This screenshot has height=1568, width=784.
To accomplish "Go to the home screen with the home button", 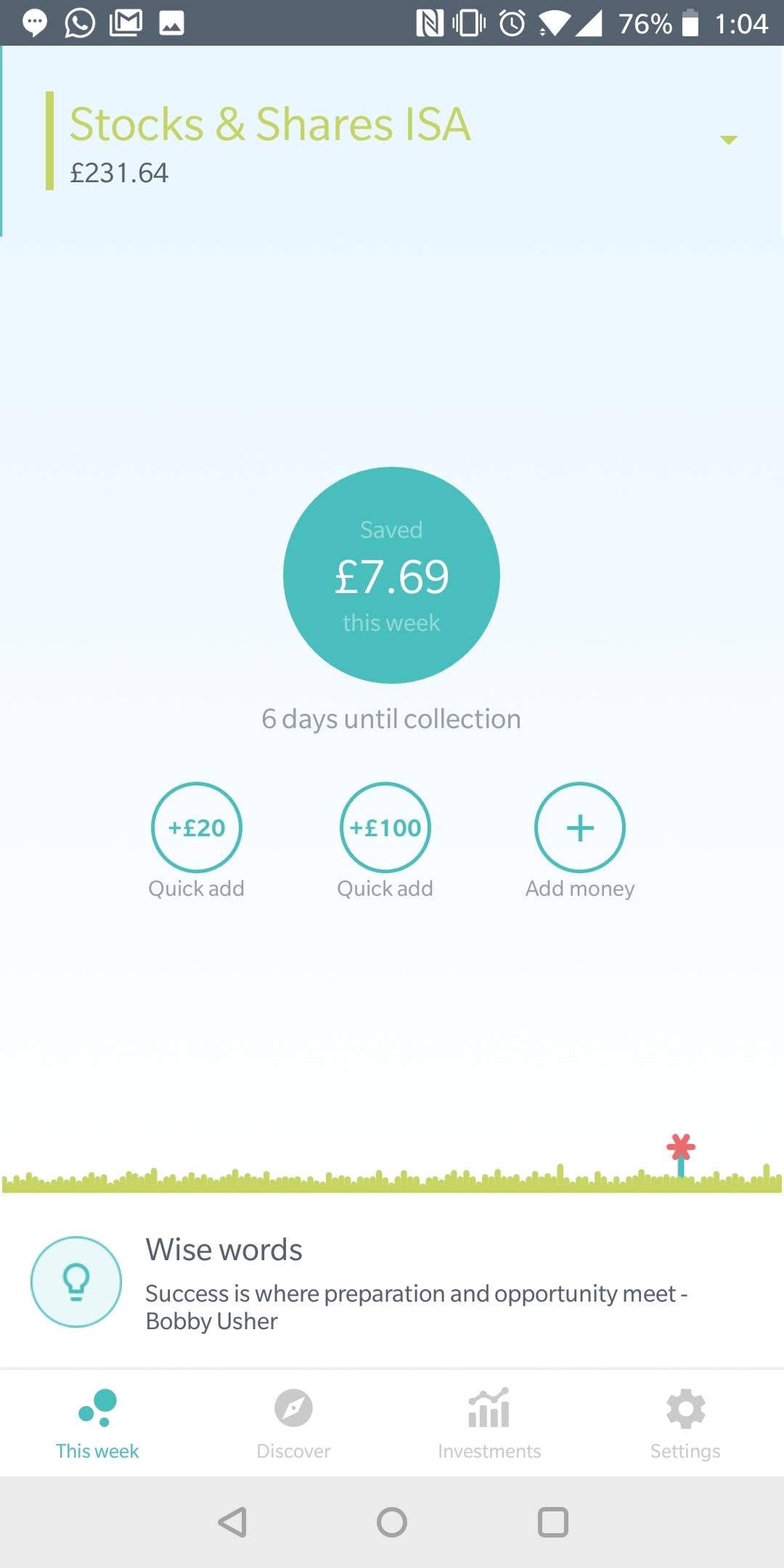I will click(392, 1522).
